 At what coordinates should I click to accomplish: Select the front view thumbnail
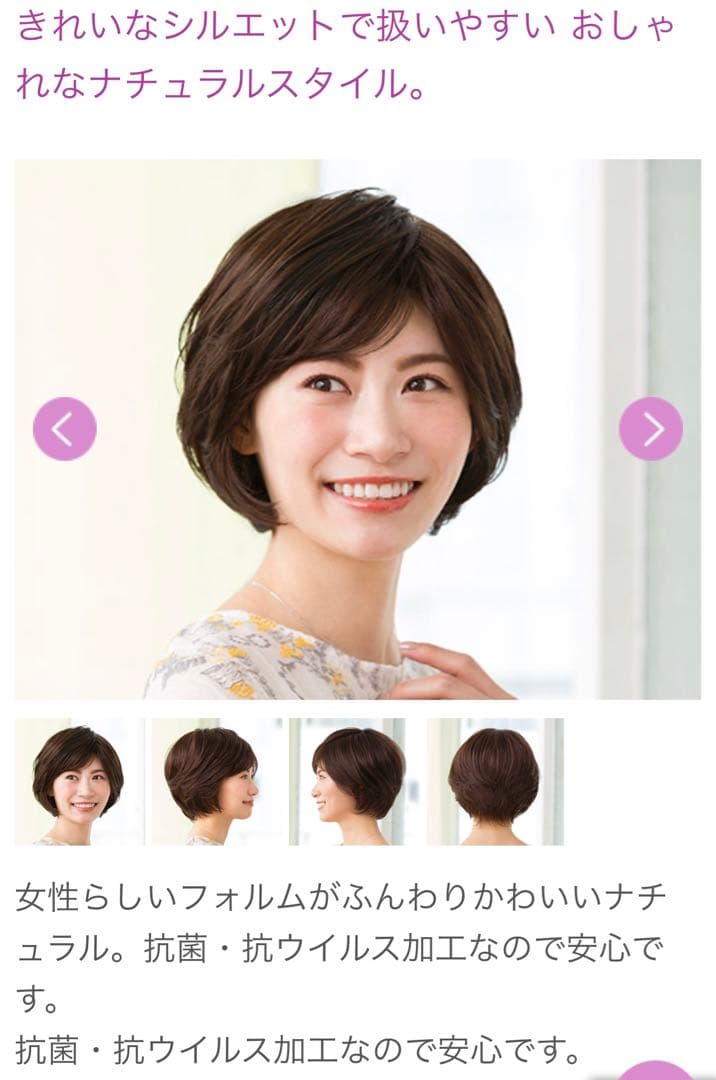click(x=79, y=782)
